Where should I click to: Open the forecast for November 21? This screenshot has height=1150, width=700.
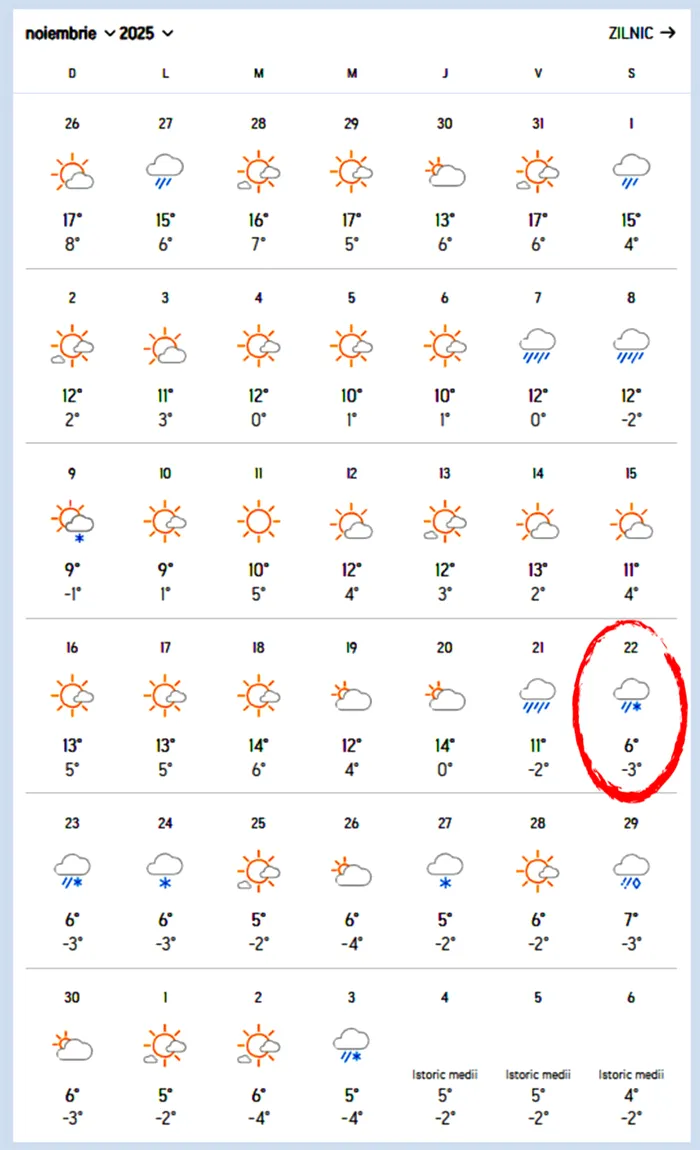[538, 708]
